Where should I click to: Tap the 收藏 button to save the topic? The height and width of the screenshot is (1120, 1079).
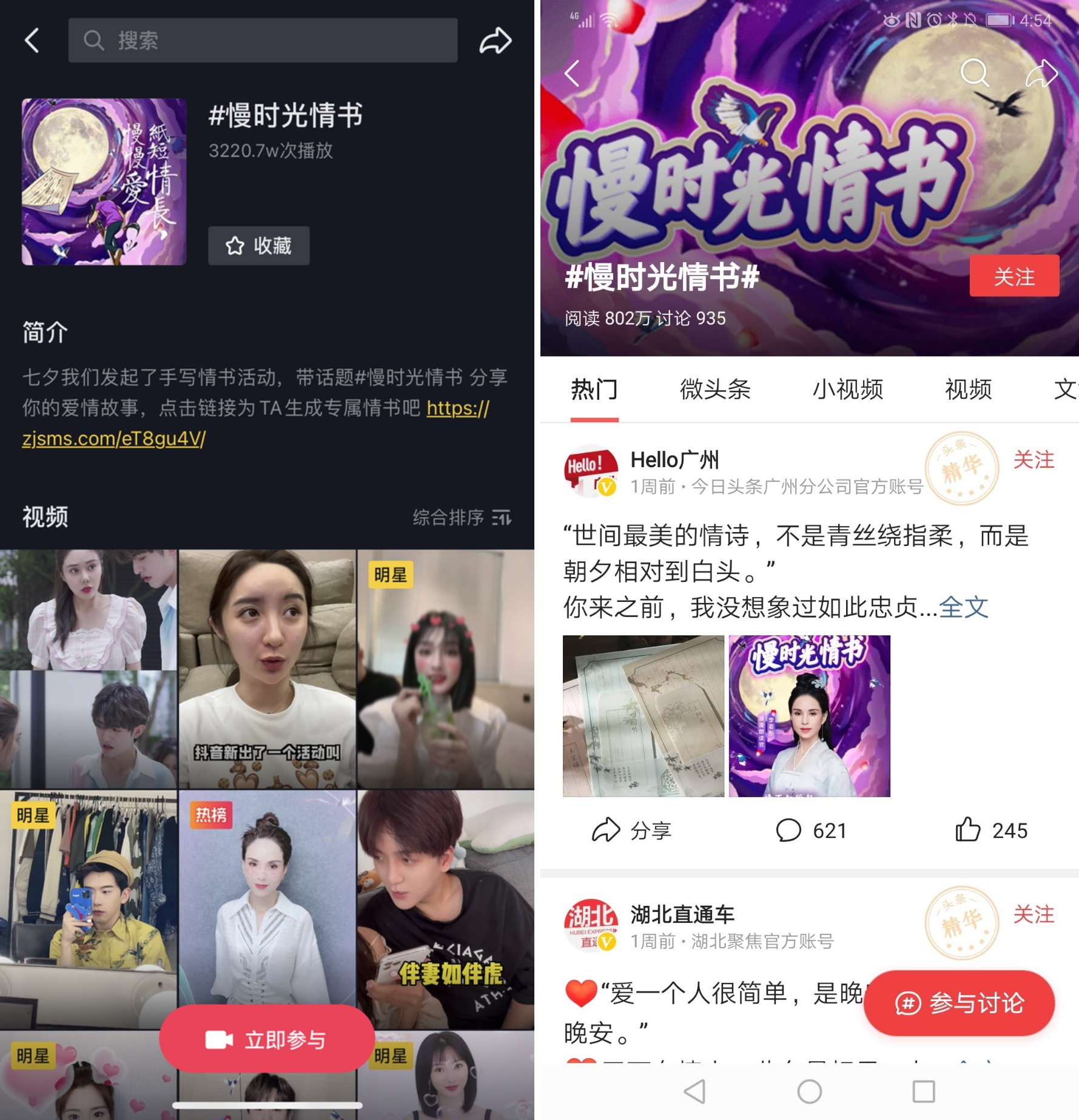coord(258,246)
